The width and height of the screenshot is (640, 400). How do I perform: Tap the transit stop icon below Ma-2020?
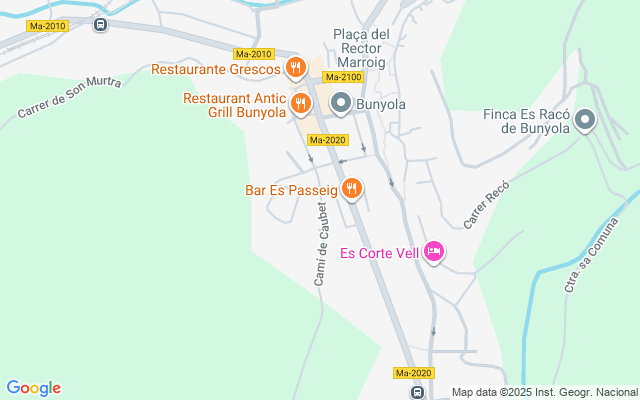(417, 393)
